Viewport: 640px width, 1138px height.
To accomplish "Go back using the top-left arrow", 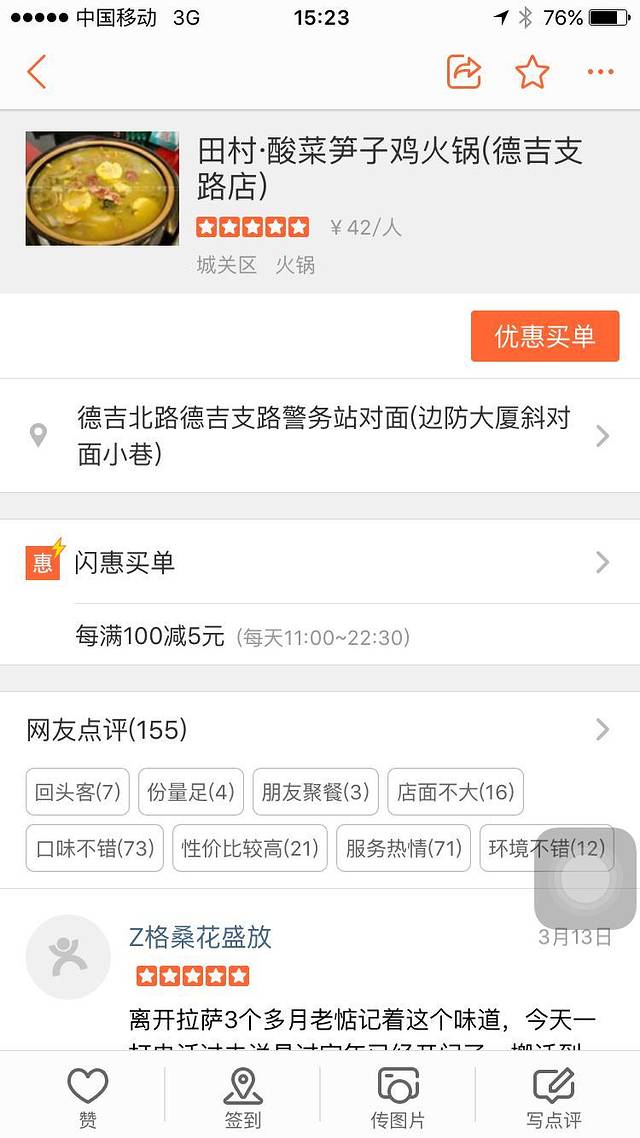I will [x=37, y=72].
